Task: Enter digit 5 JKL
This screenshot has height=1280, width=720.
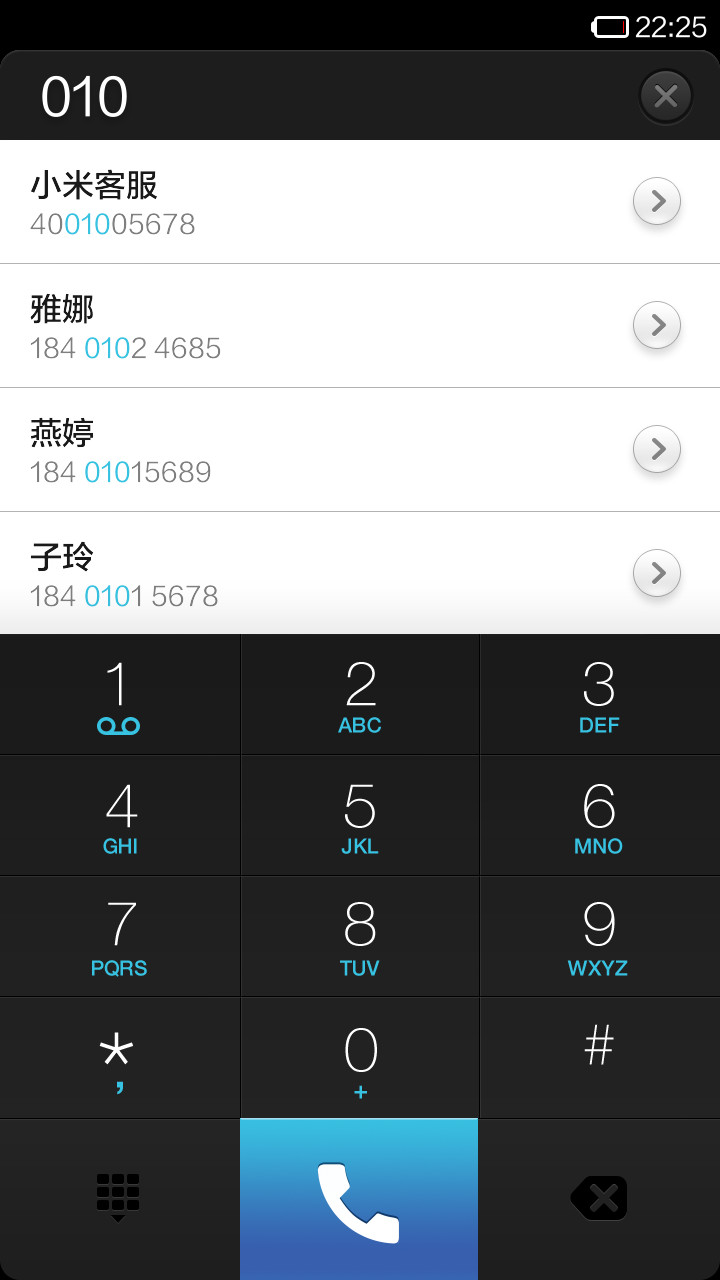Action: coord(360,816)
